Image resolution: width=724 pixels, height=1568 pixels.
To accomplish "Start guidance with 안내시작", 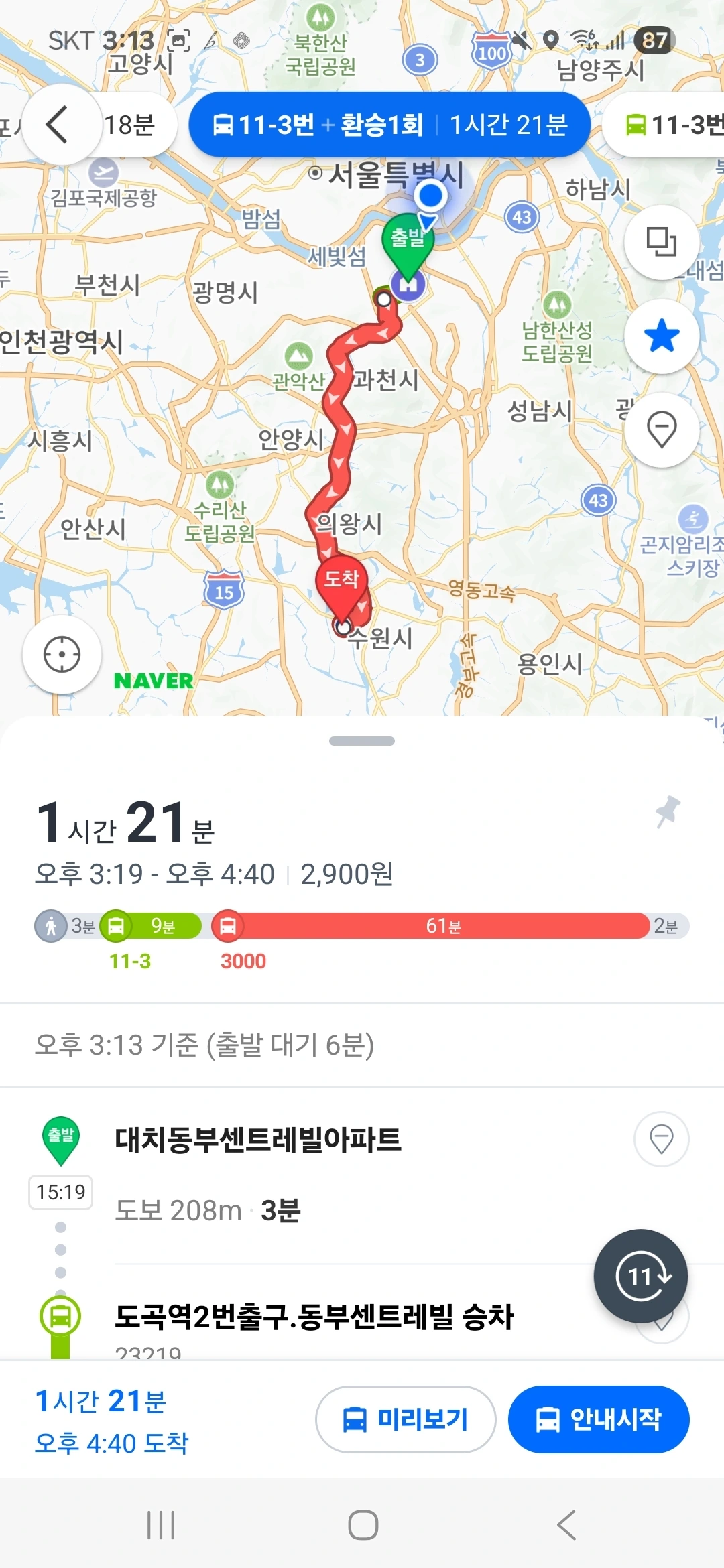I will point(599,1419).
